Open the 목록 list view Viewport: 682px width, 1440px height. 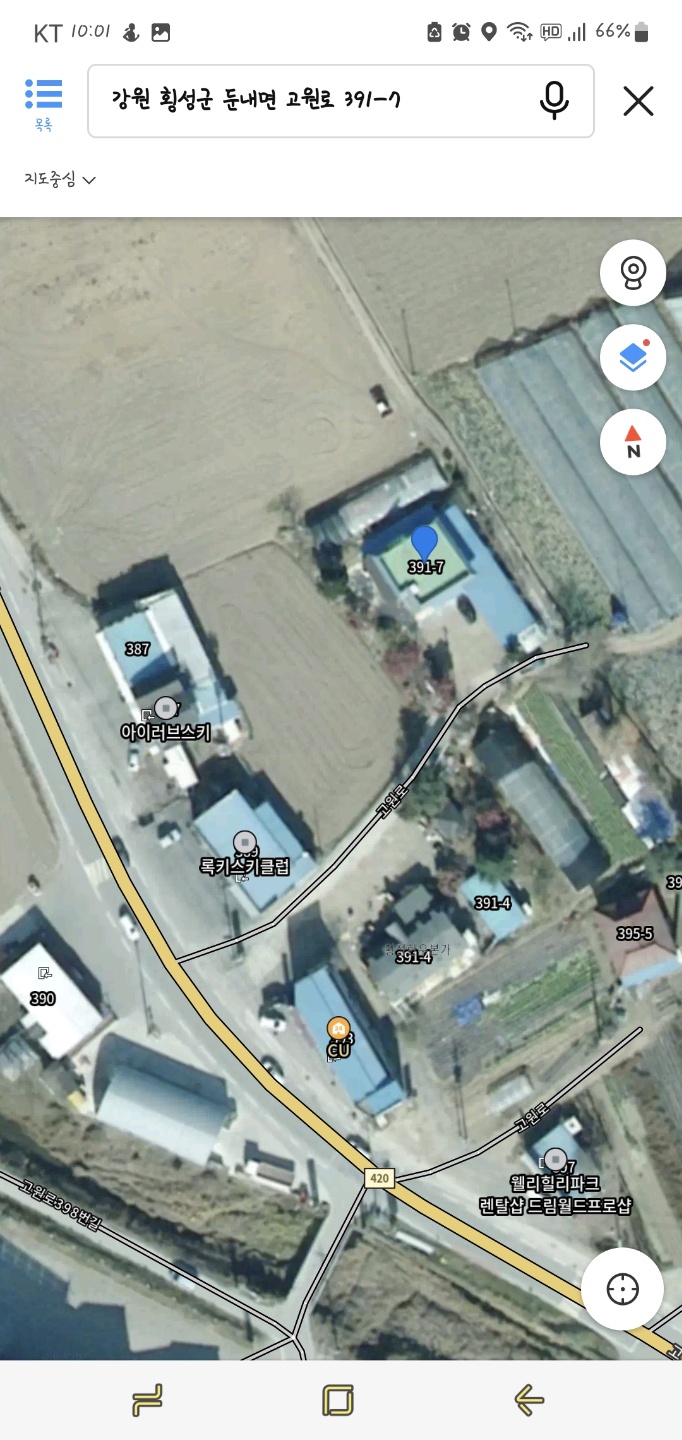click(43, 102)
